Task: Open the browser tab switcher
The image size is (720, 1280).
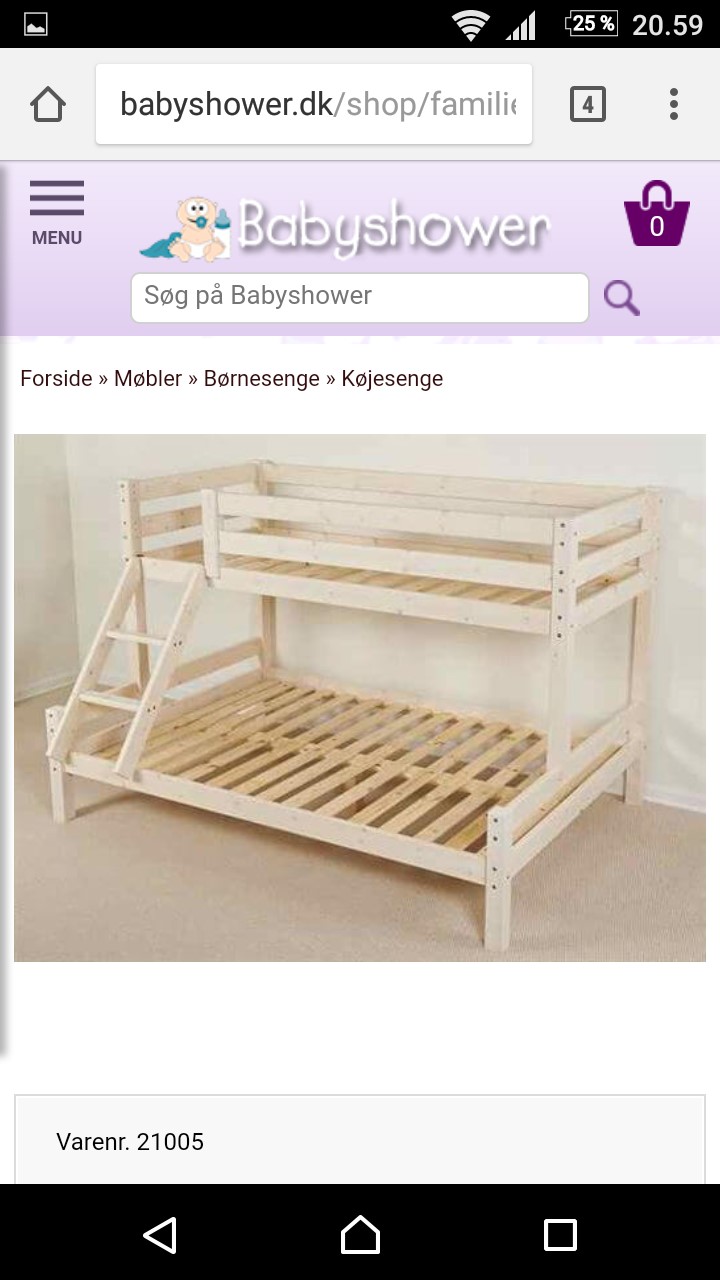Action: 588,104
